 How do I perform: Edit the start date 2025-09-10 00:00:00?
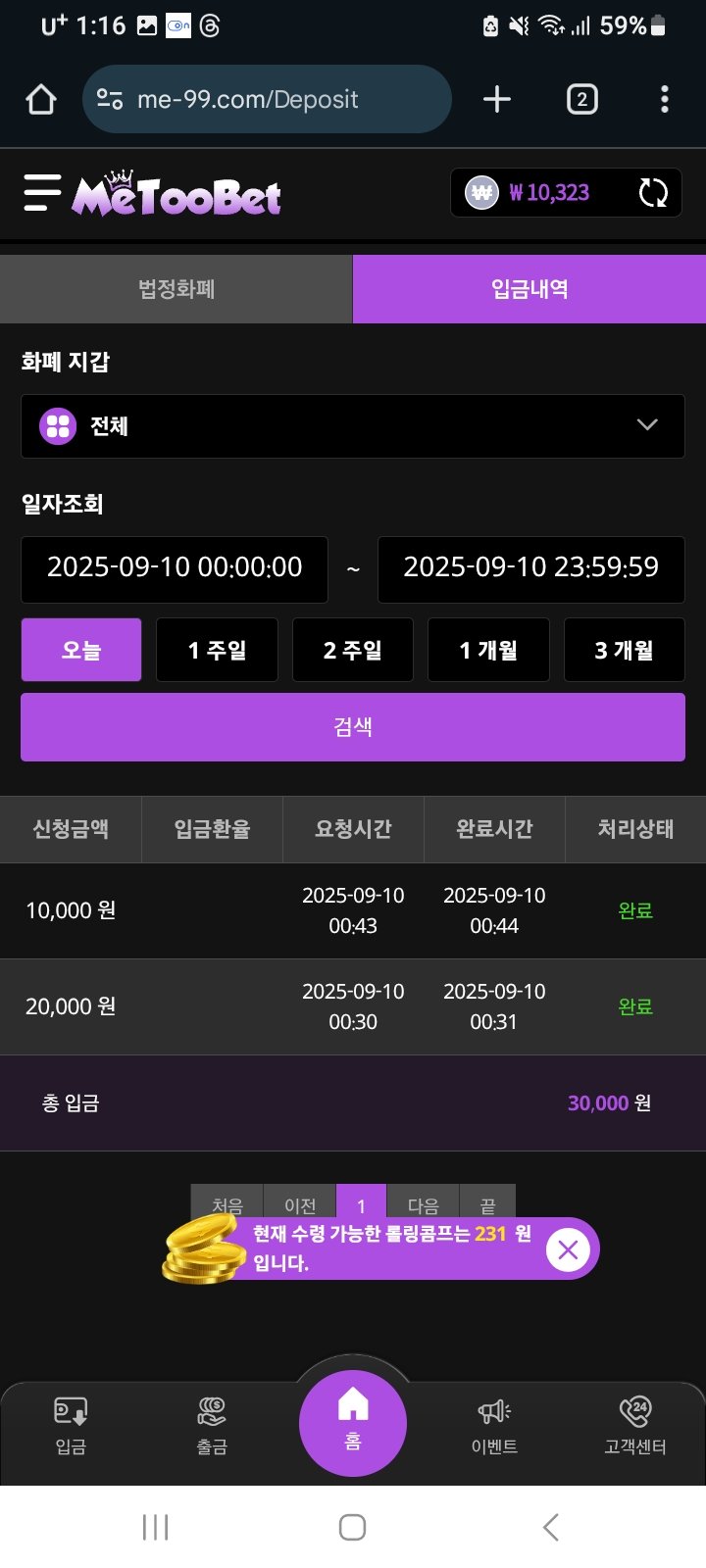[175, 568]
